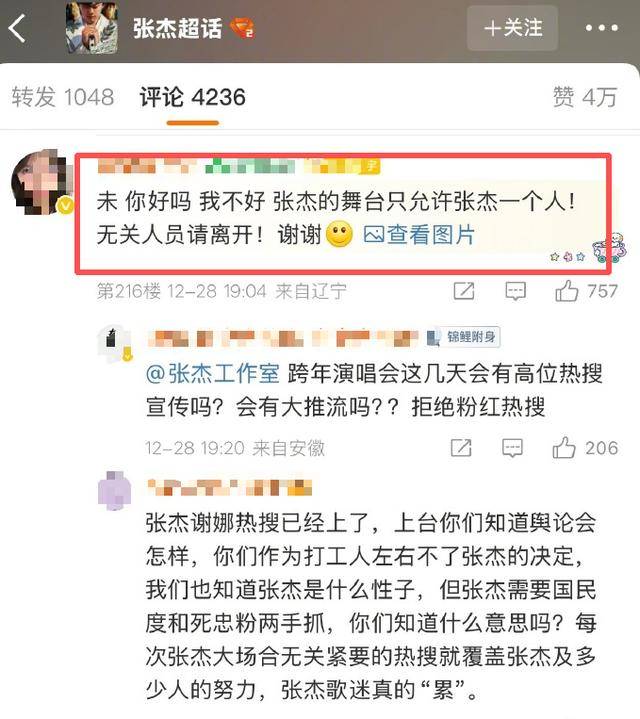640x719 pixels.
Task: Follow 张杰超话 with the 关注 button
Action: click(513, 28)
